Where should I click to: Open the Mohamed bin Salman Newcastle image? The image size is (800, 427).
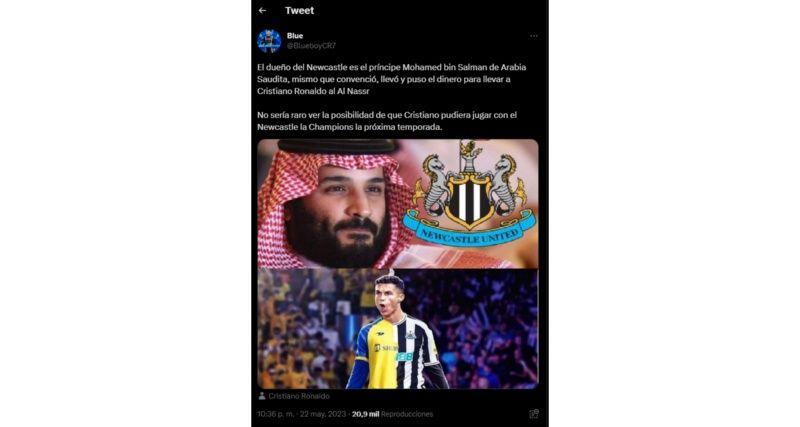coord(397,203)
